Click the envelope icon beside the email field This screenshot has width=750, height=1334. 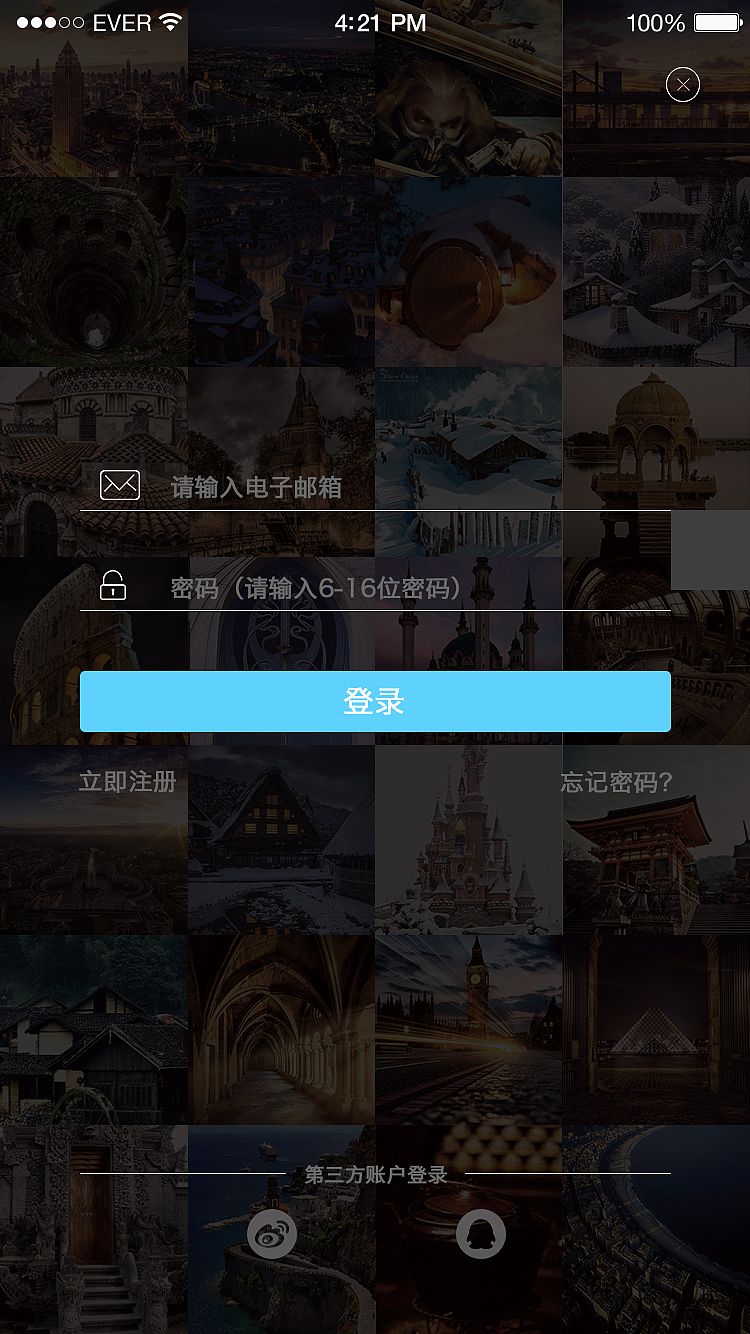pos(120,485)
